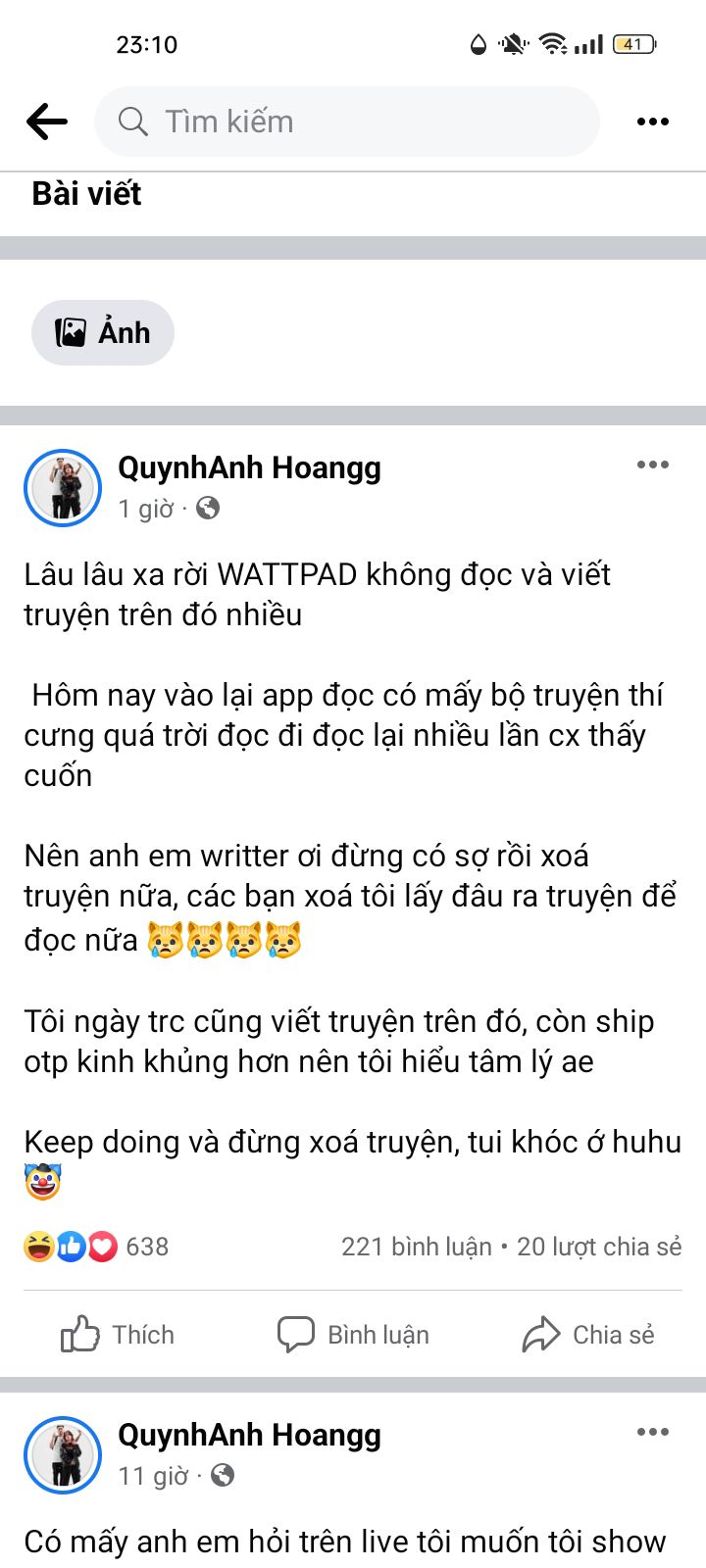Open the top-right overflow menu
Image resolution: width=706 pixels, height=1568 pixels.
click(652, 122)
